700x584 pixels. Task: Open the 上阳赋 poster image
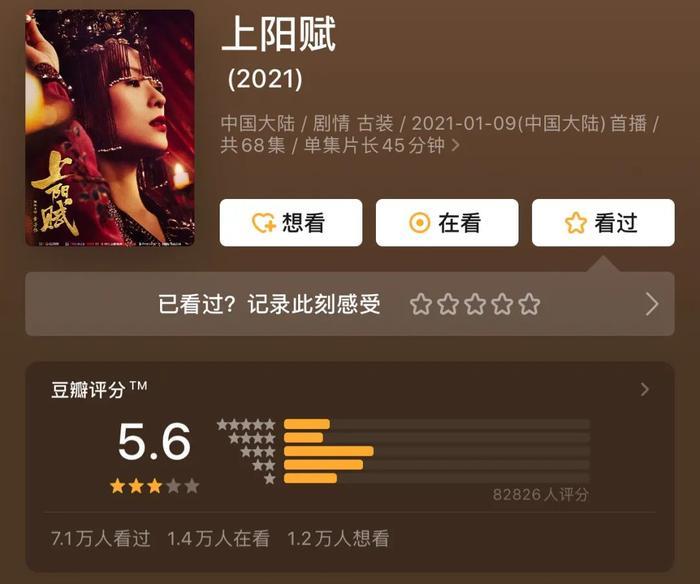110,128
